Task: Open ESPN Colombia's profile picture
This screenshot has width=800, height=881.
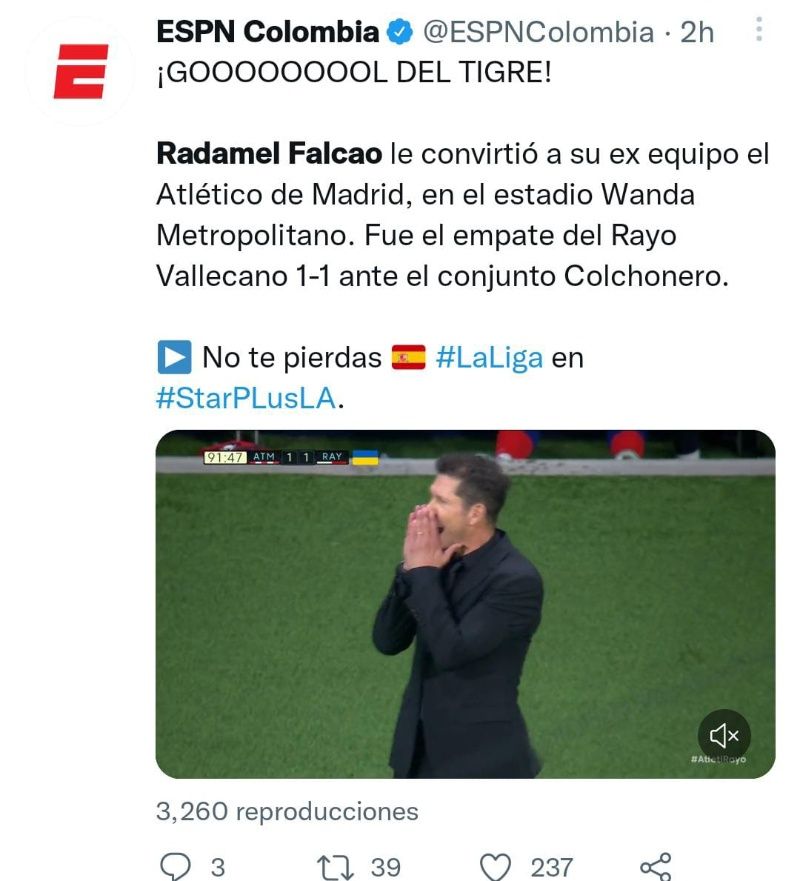Action: click(x=80, y=72)
